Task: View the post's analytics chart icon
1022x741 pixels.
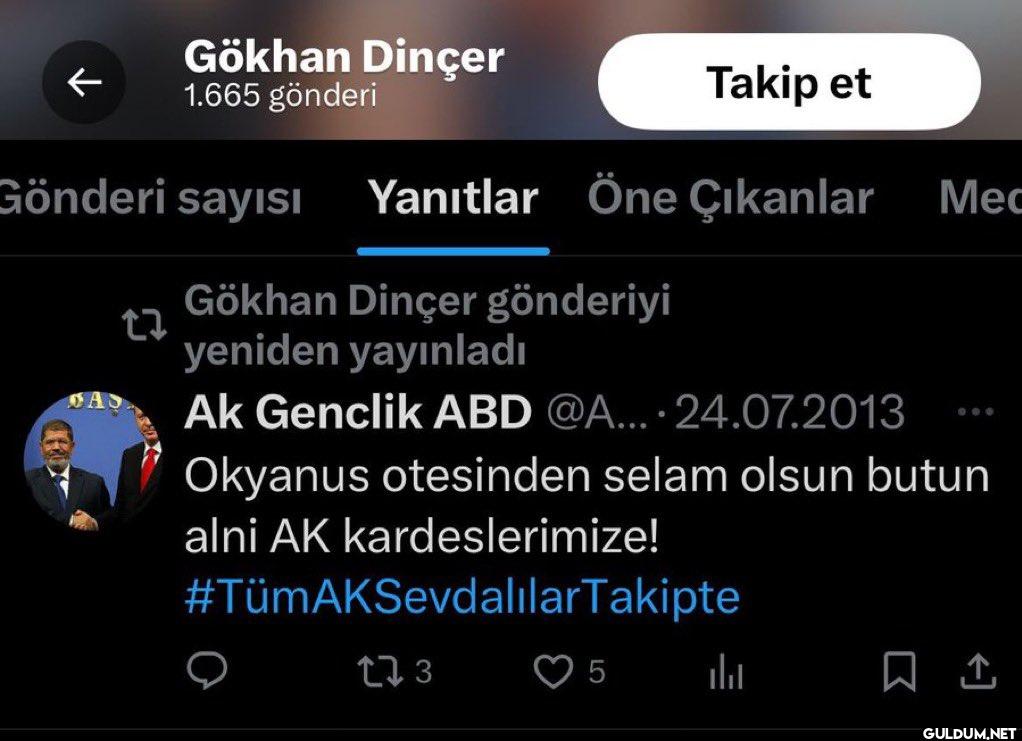Action: tap(726, 674)
